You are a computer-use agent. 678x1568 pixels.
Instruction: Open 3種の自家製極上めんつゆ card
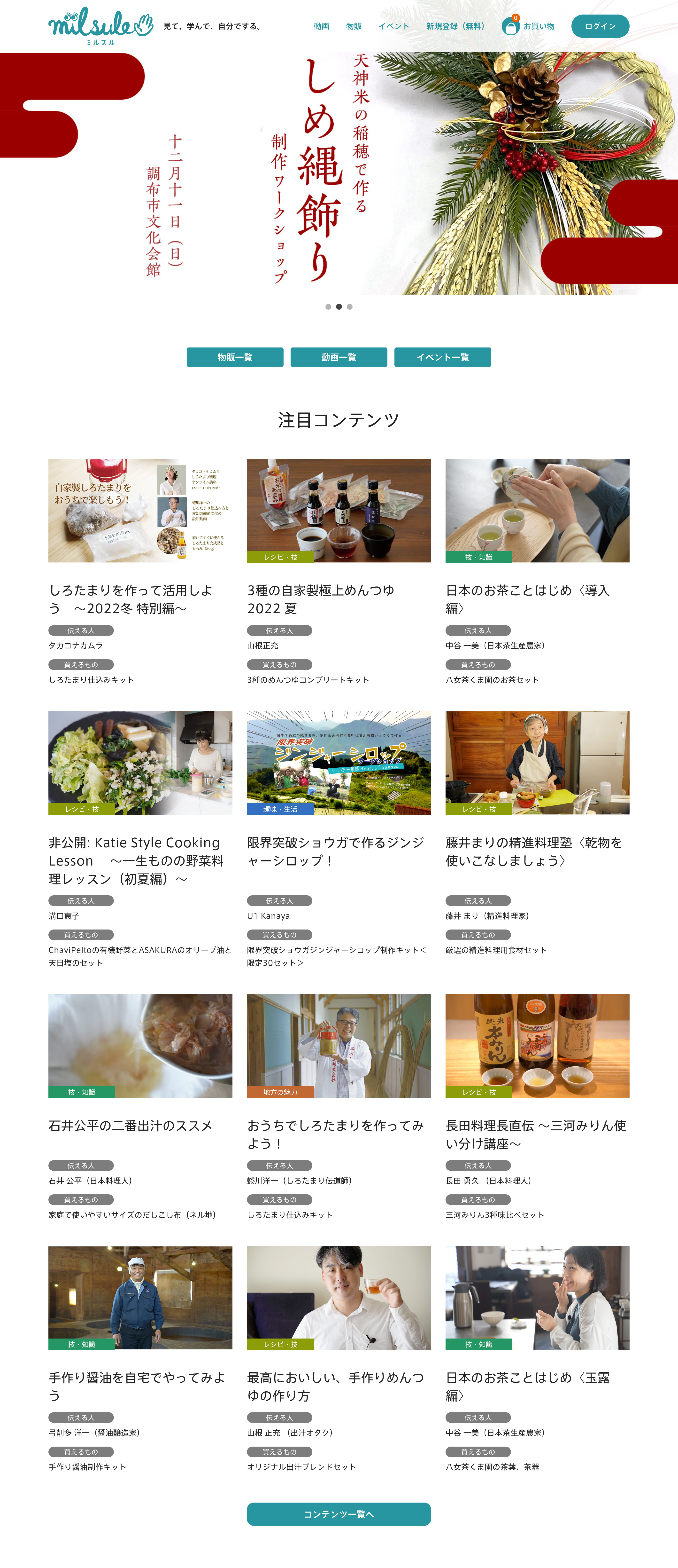point(339,511)
